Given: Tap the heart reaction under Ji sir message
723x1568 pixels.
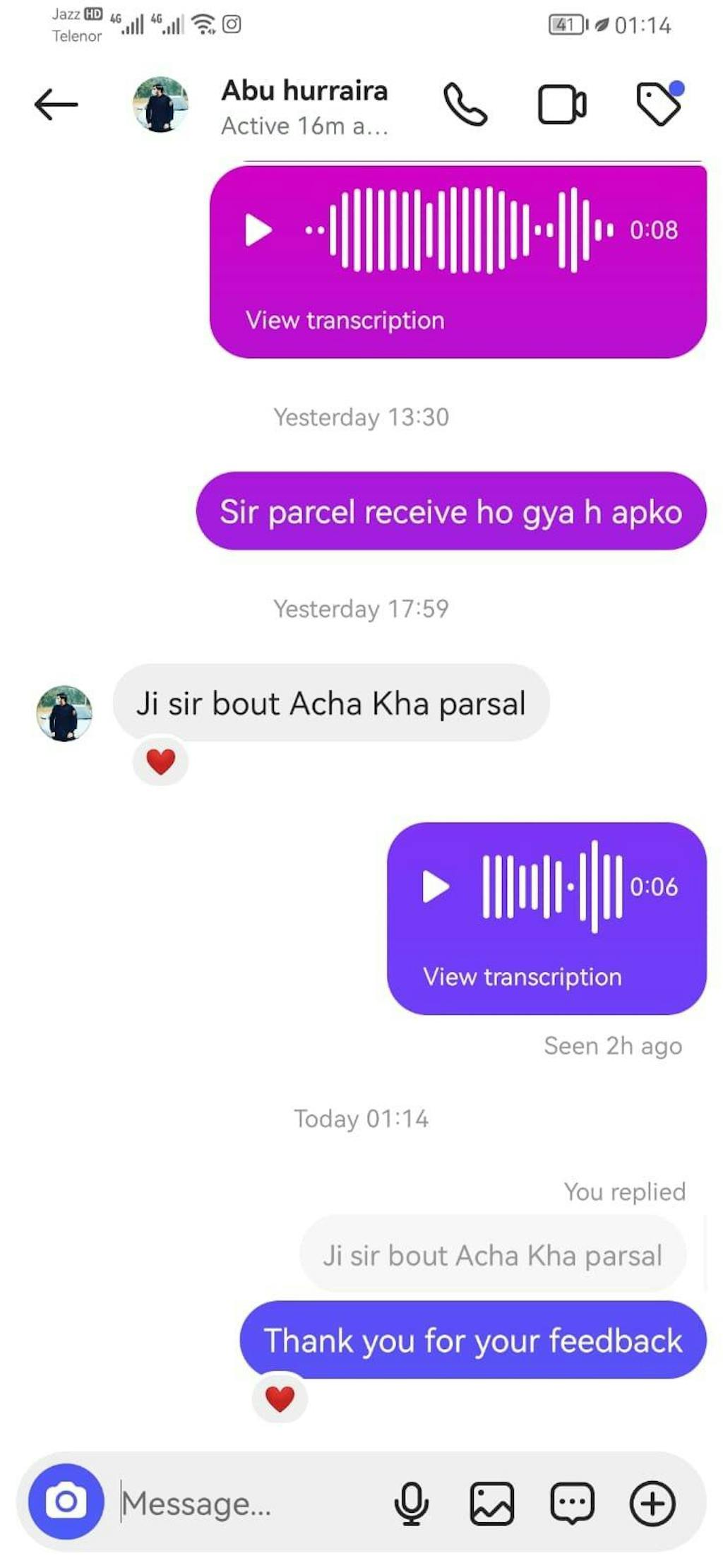Looking at the screenshot, I should click(x=160, y=761).
